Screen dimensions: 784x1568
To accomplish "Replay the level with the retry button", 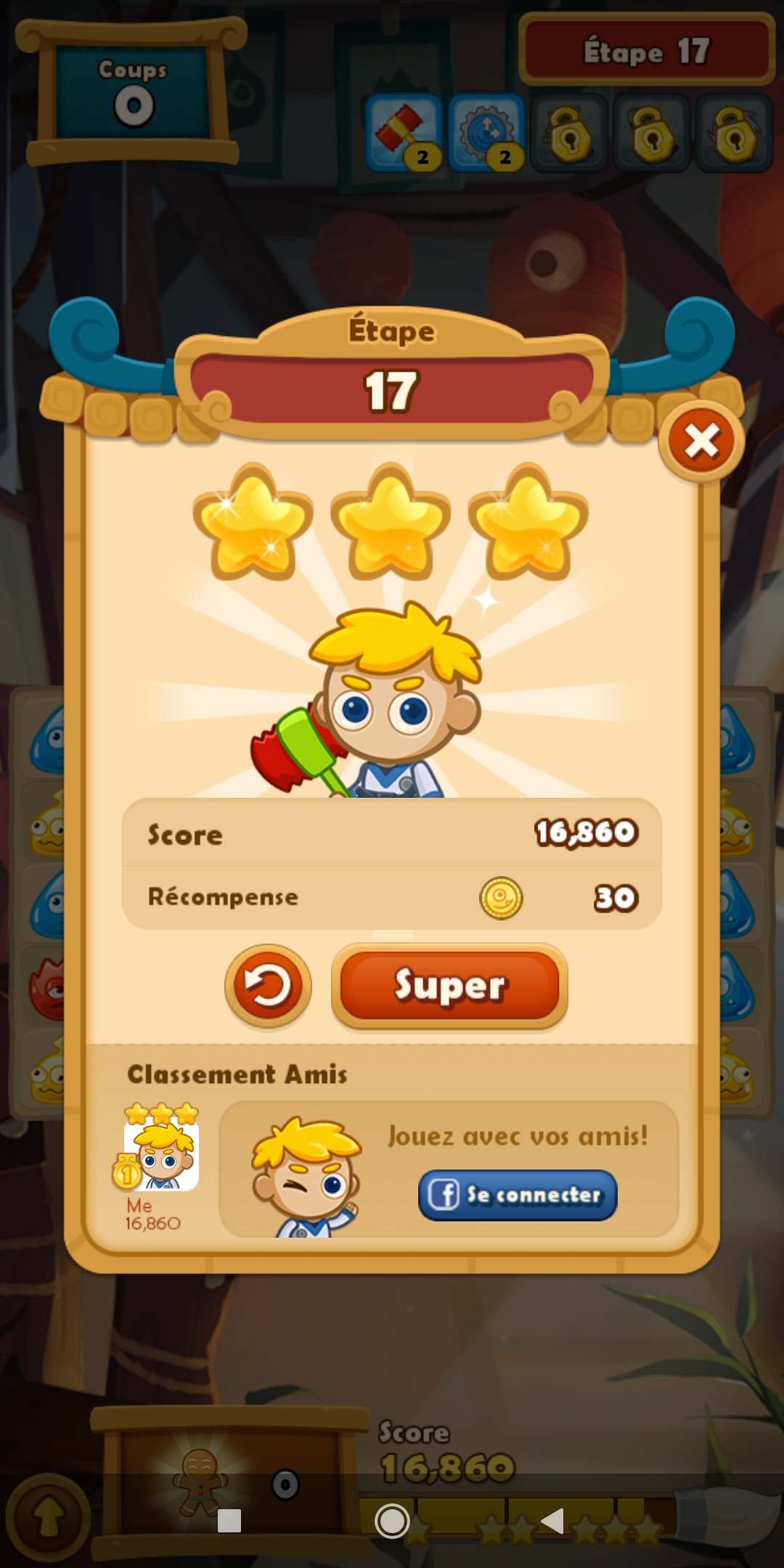I will 268,986.
